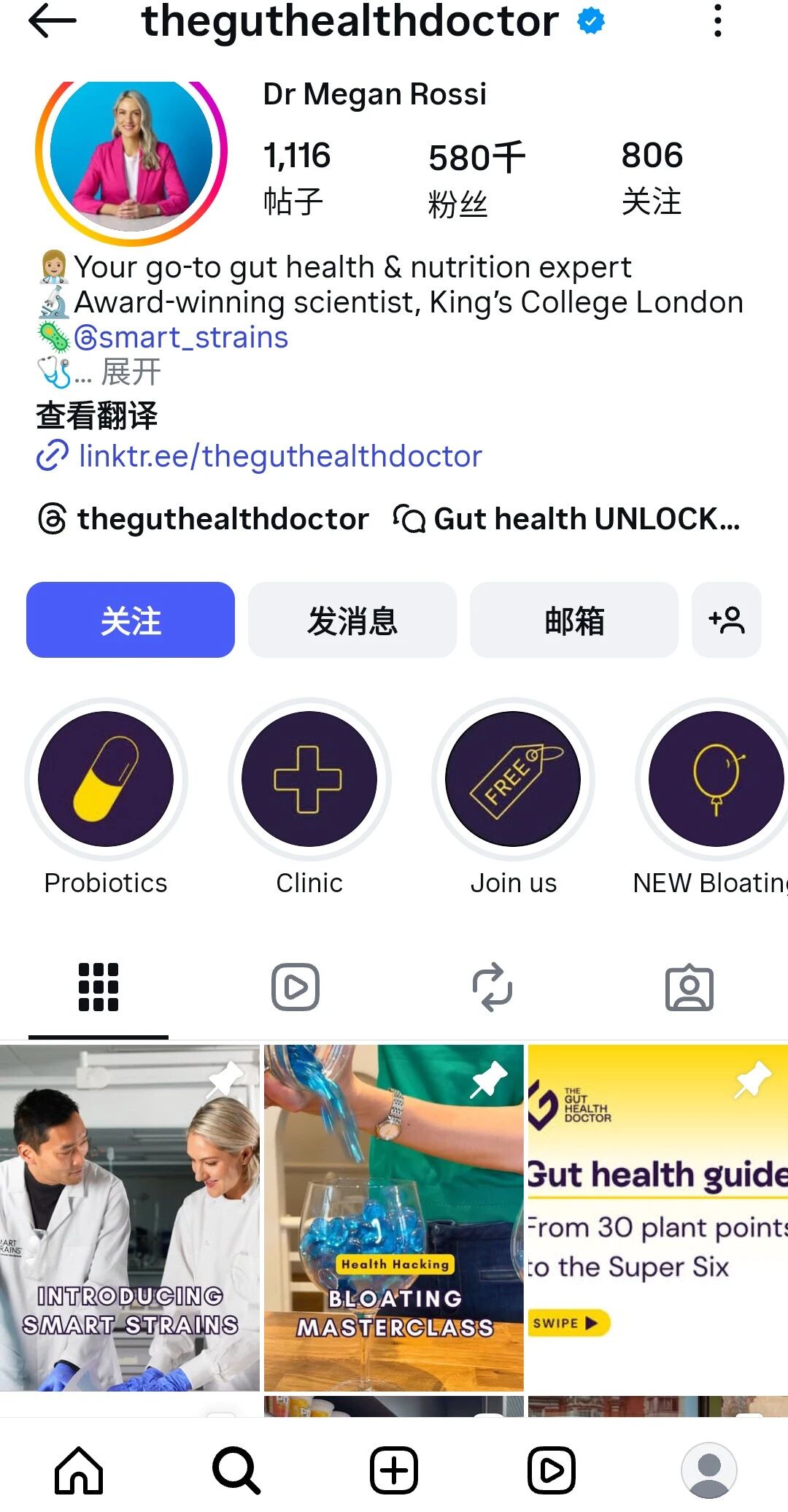This screenshot has width=788, height=1512.
Task: Open the @smart_strains mention link
Action: coord(181,337)
